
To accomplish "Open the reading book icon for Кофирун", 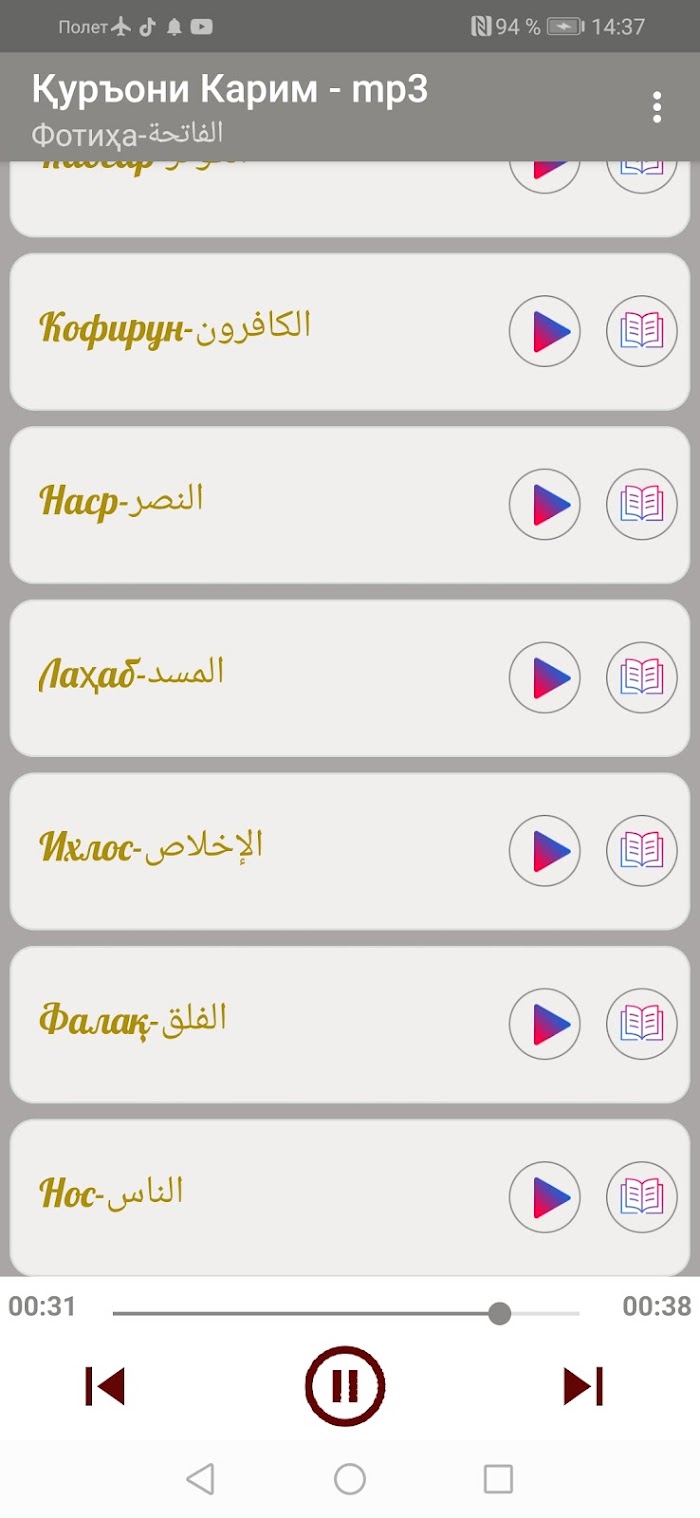I will click(x=642, y=331).
